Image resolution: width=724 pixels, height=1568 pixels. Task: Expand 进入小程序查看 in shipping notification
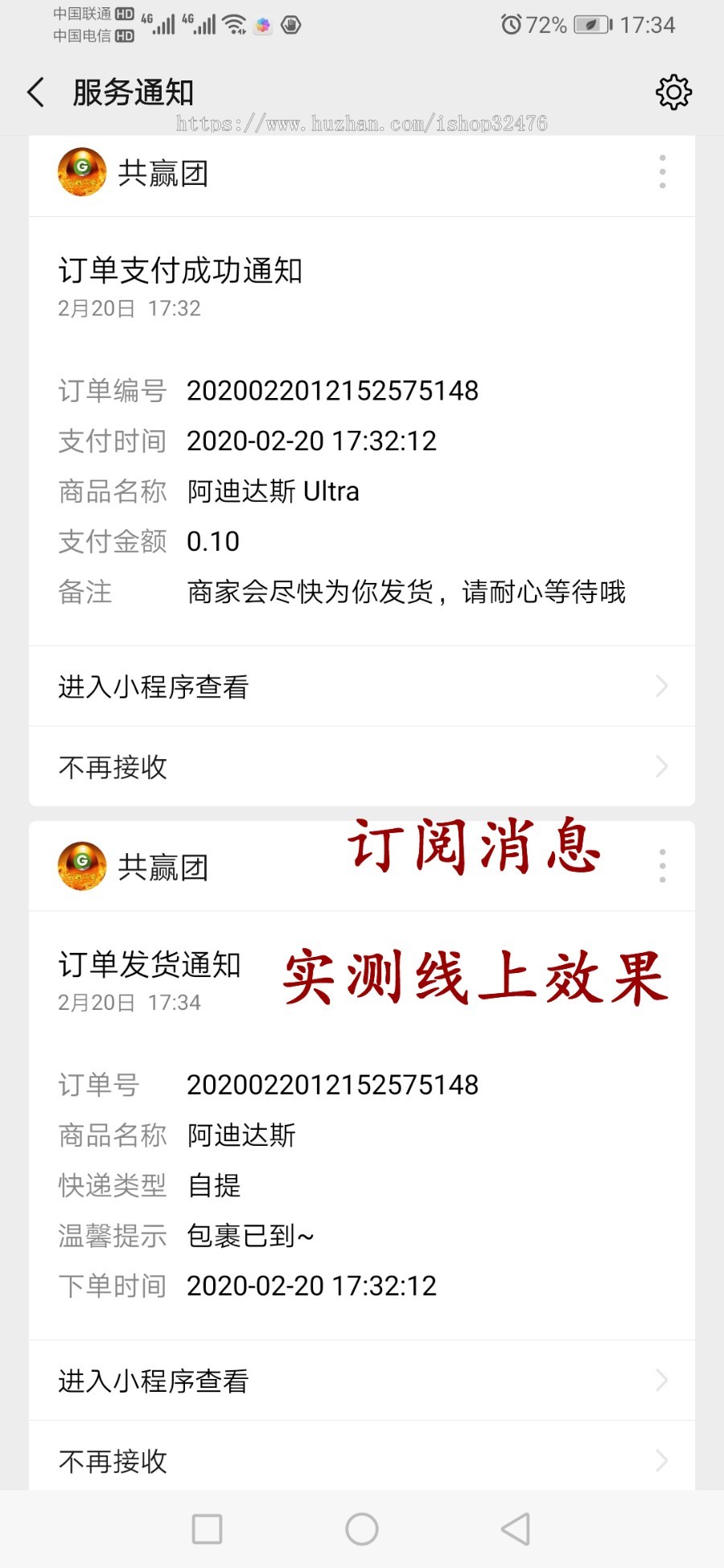(153, 1381)
